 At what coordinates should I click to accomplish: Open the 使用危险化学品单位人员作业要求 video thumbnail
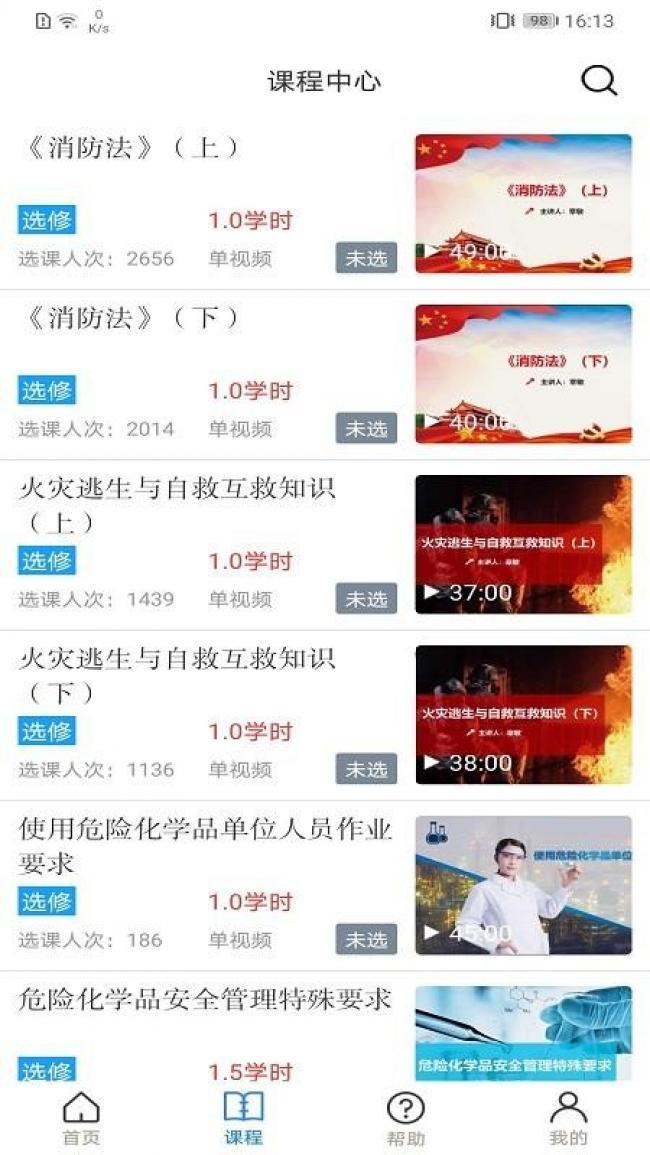pyautogui.click(x=523, y=885)
